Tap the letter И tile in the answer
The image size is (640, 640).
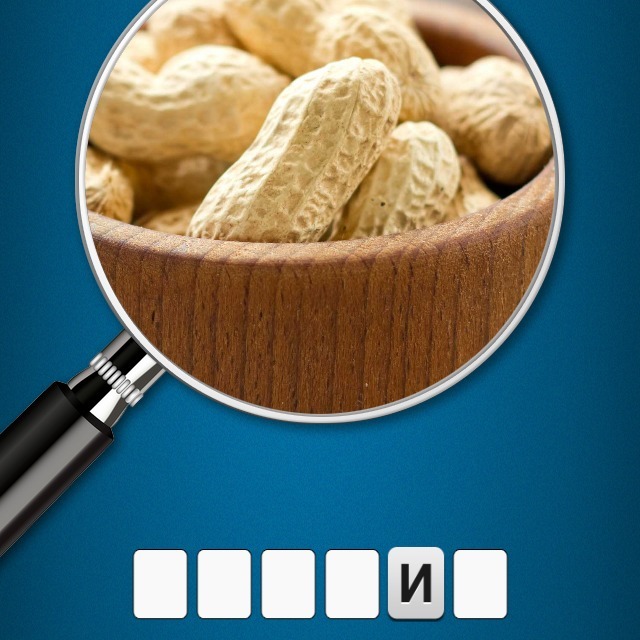coord(416,583)
